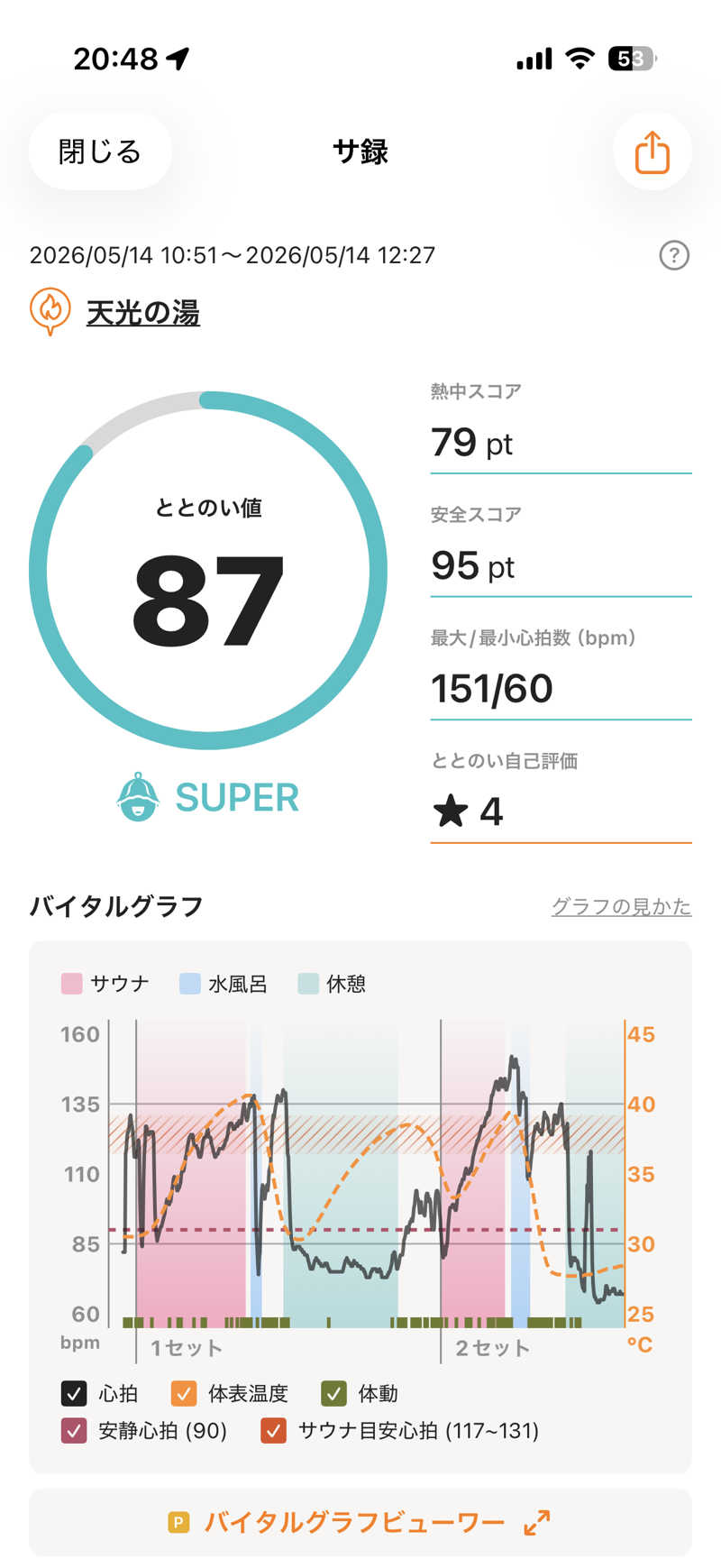This screenshot has width=721, height=1568.
Task: Open the question mark help icon
Action: [674, 255]
